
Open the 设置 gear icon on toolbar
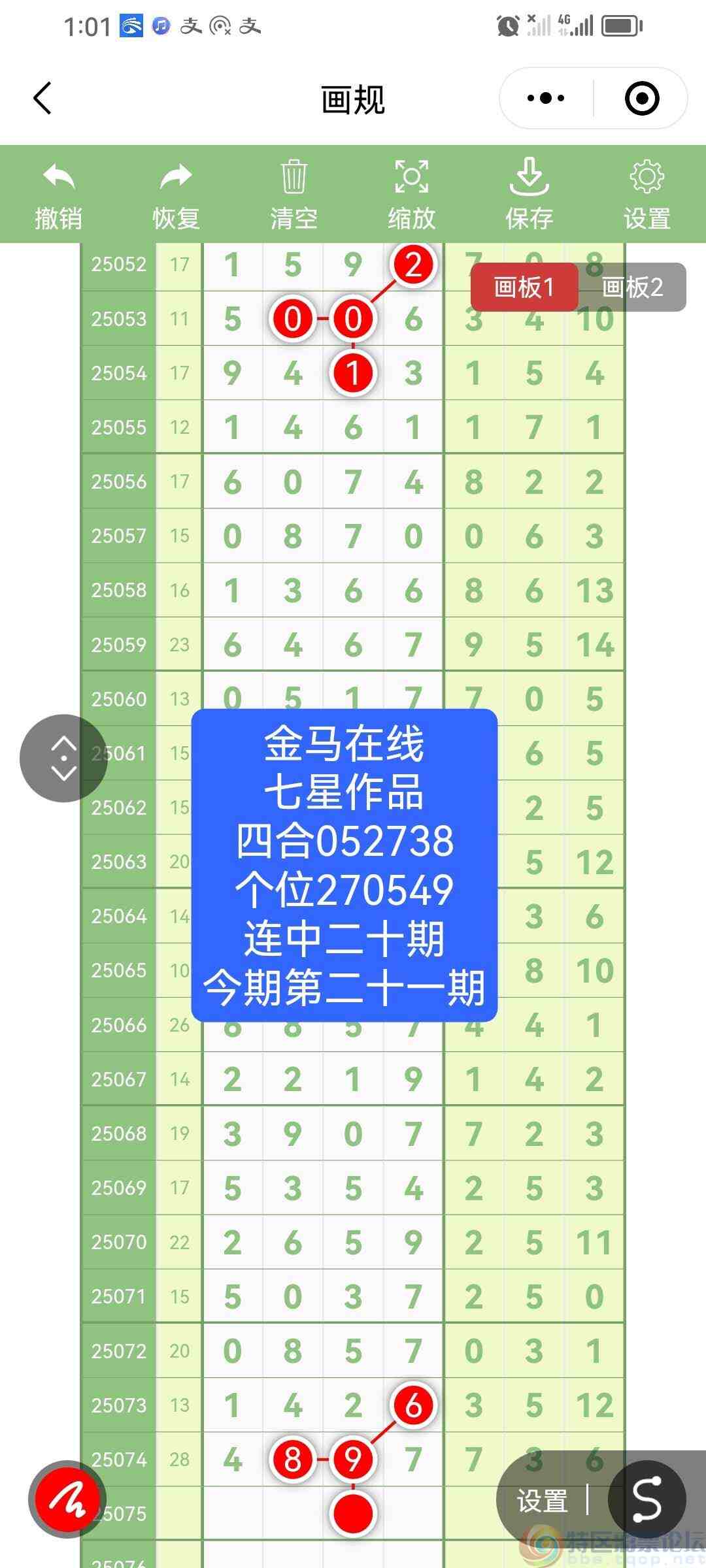point(647,176)
